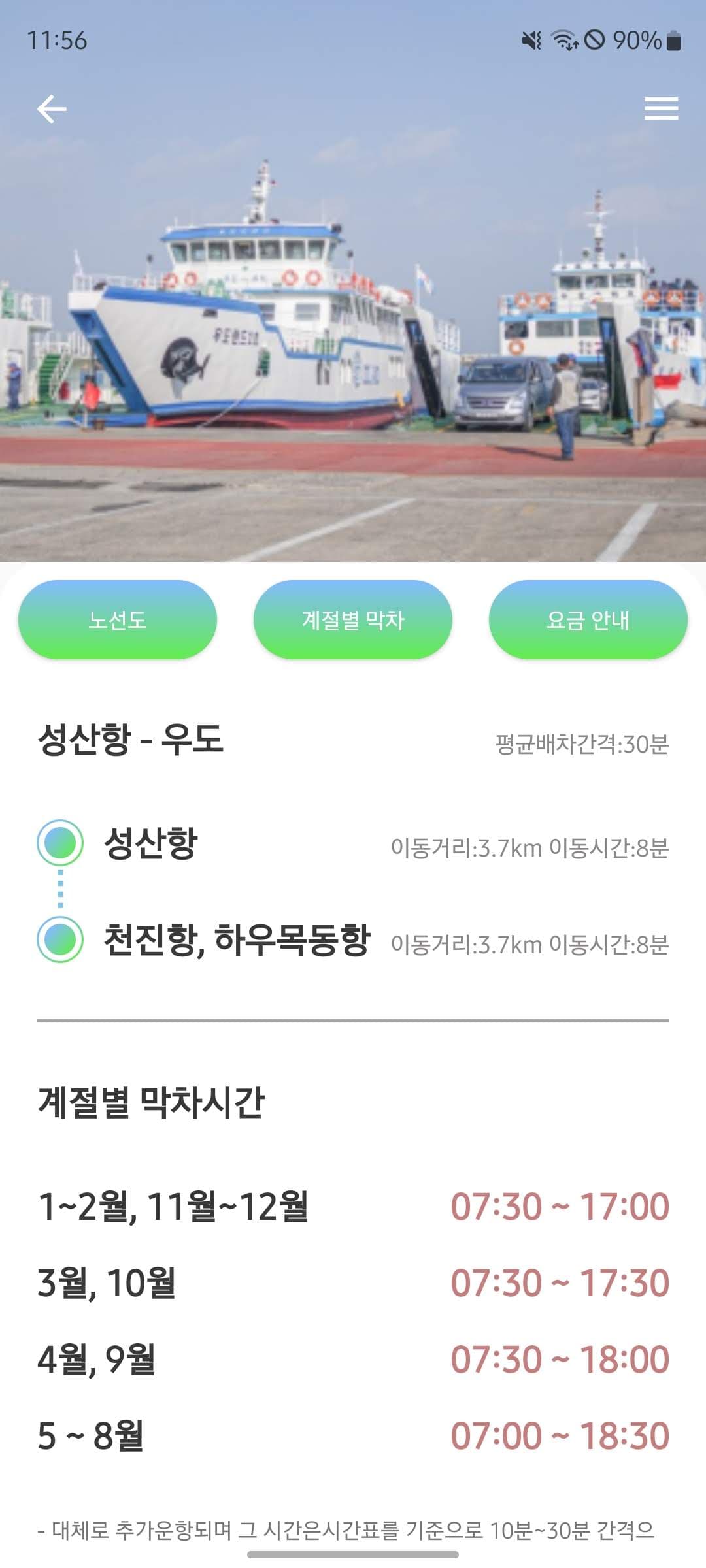
Task: Go back using the arrow icon
Action: [52, 108]
